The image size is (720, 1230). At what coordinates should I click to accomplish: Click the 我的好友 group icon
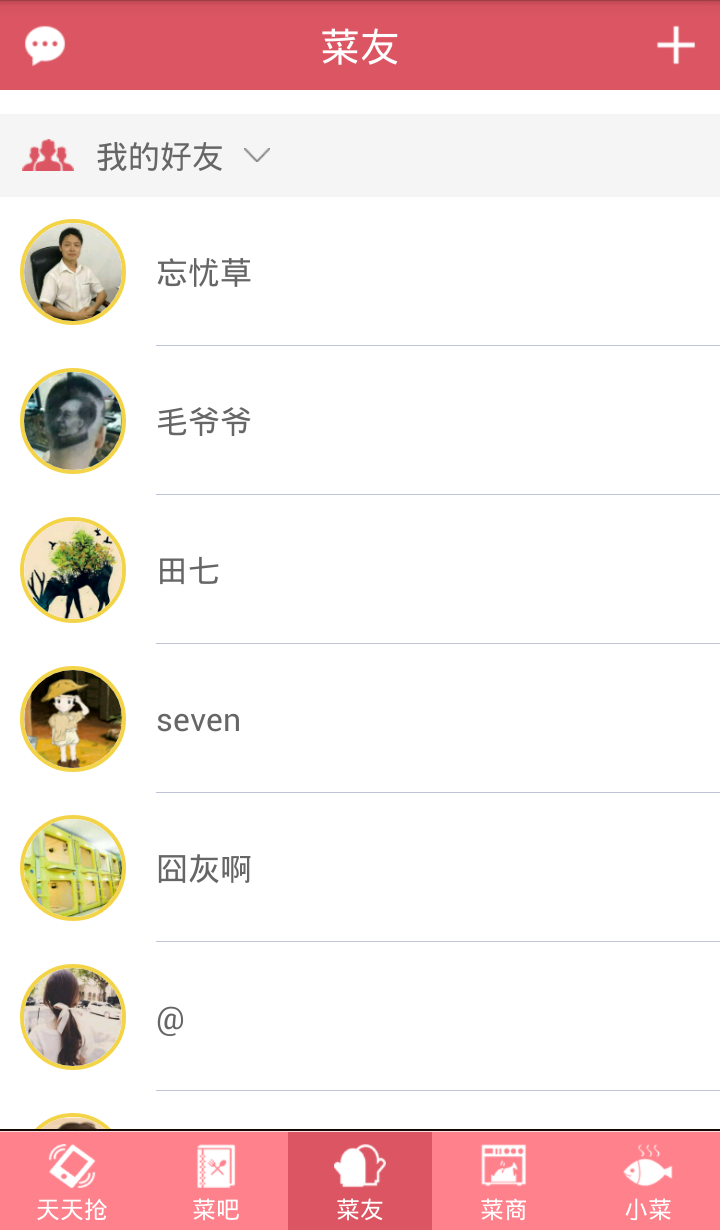(x=46, y=155)
